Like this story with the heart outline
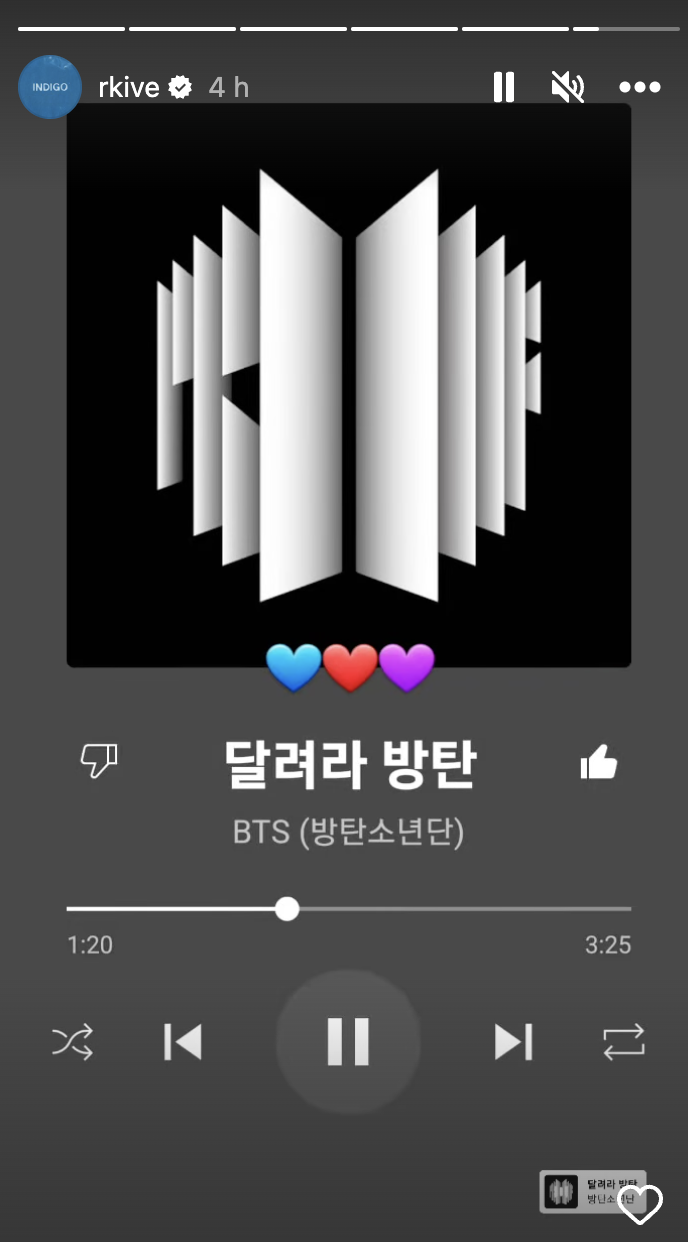 639,1205
